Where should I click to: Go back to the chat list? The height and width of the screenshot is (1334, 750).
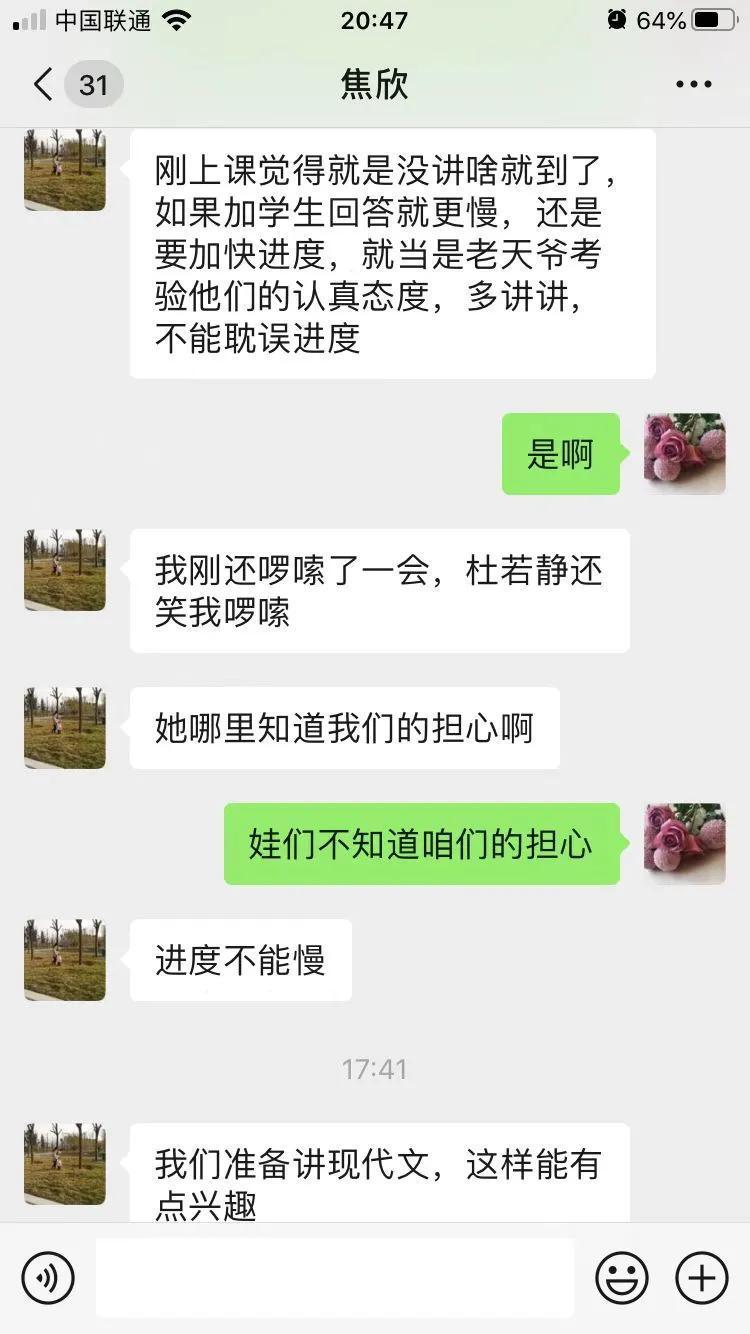(x=44, y=85)
